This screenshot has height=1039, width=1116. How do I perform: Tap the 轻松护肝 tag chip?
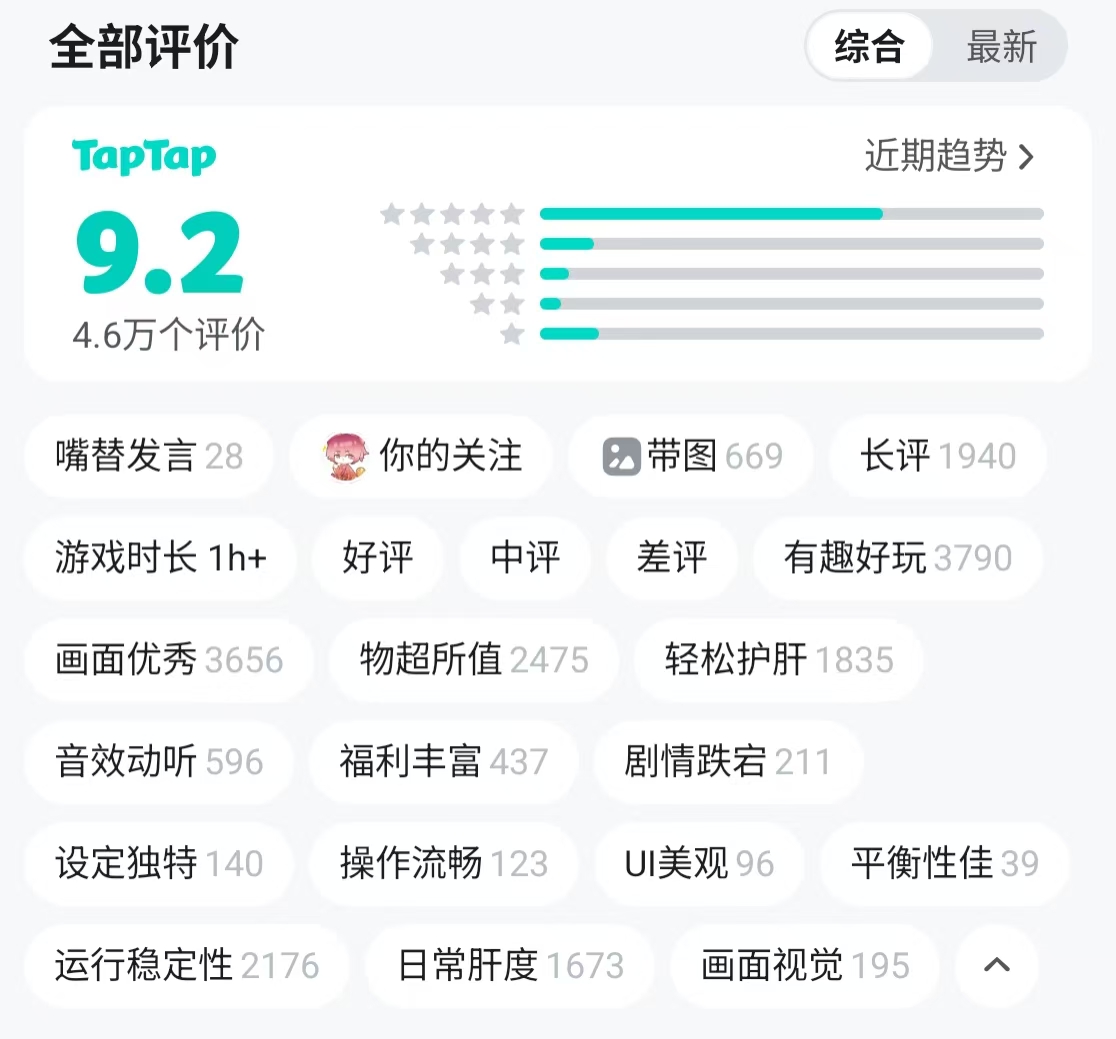pos(778,661)
